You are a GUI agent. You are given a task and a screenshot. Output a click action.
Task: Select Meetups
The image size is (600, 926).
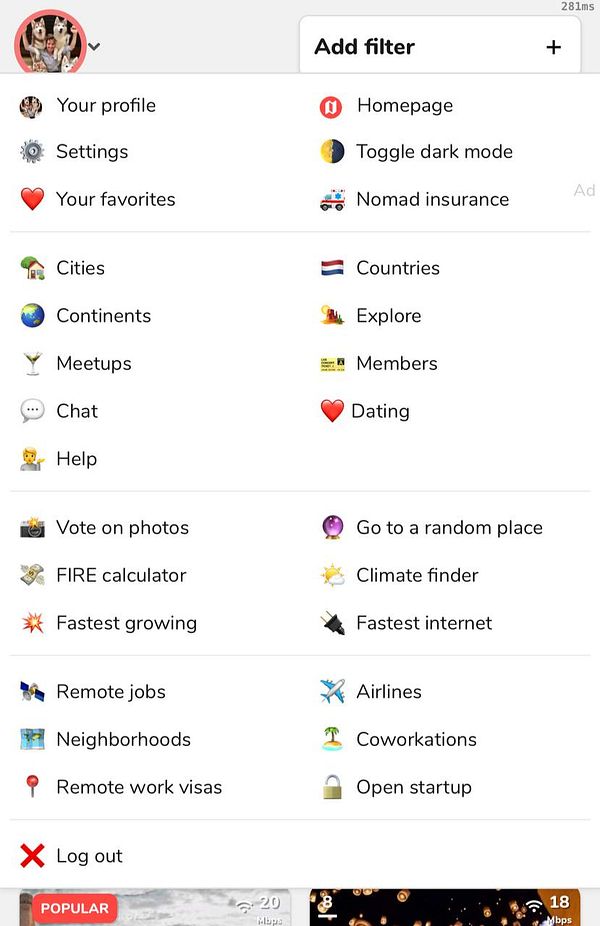click(93, 363)
